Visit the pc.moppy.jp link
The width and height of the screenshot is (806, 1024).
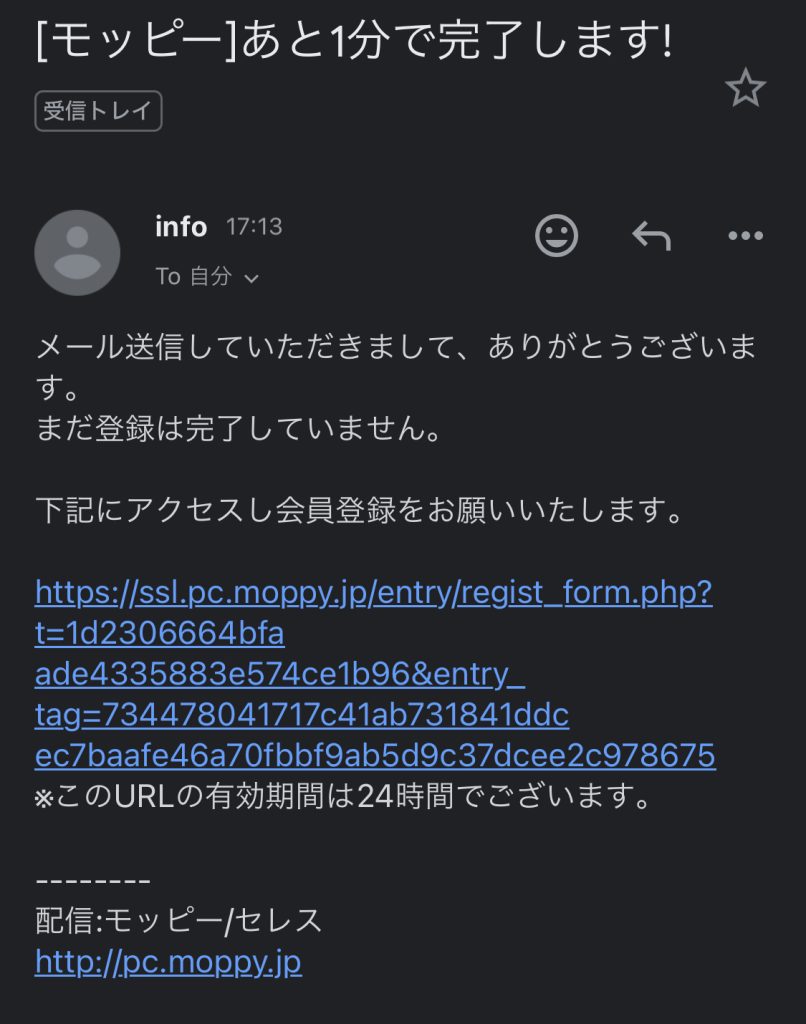168,962
